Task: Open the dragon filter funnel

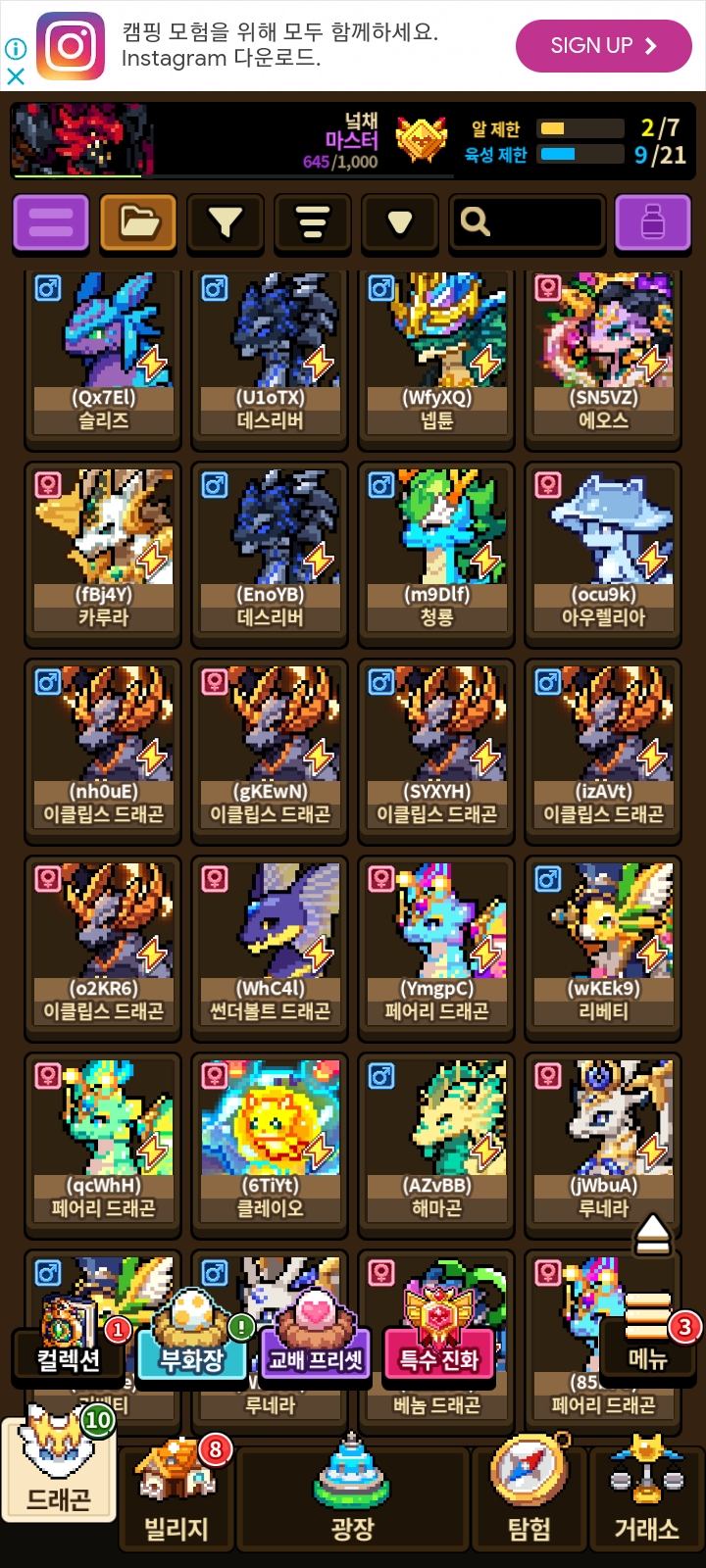Action: (226, 222)
